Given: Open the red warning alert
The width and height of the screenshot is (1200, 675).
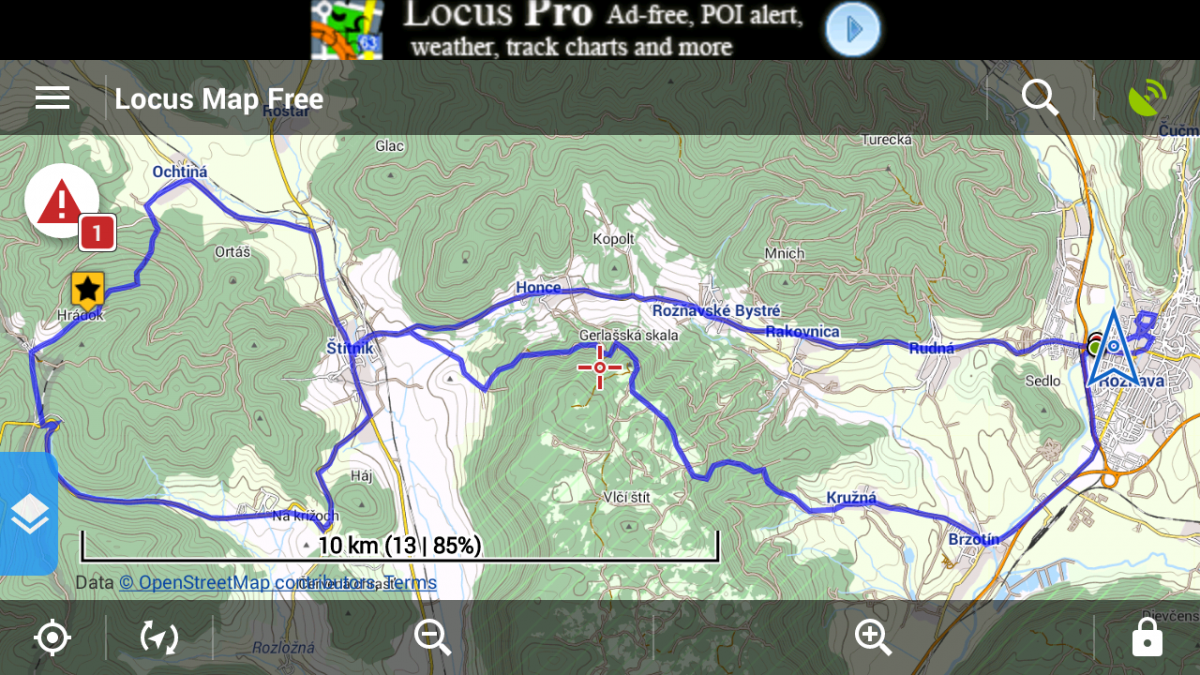Looking at the screenshot, I should coord(62,201).
